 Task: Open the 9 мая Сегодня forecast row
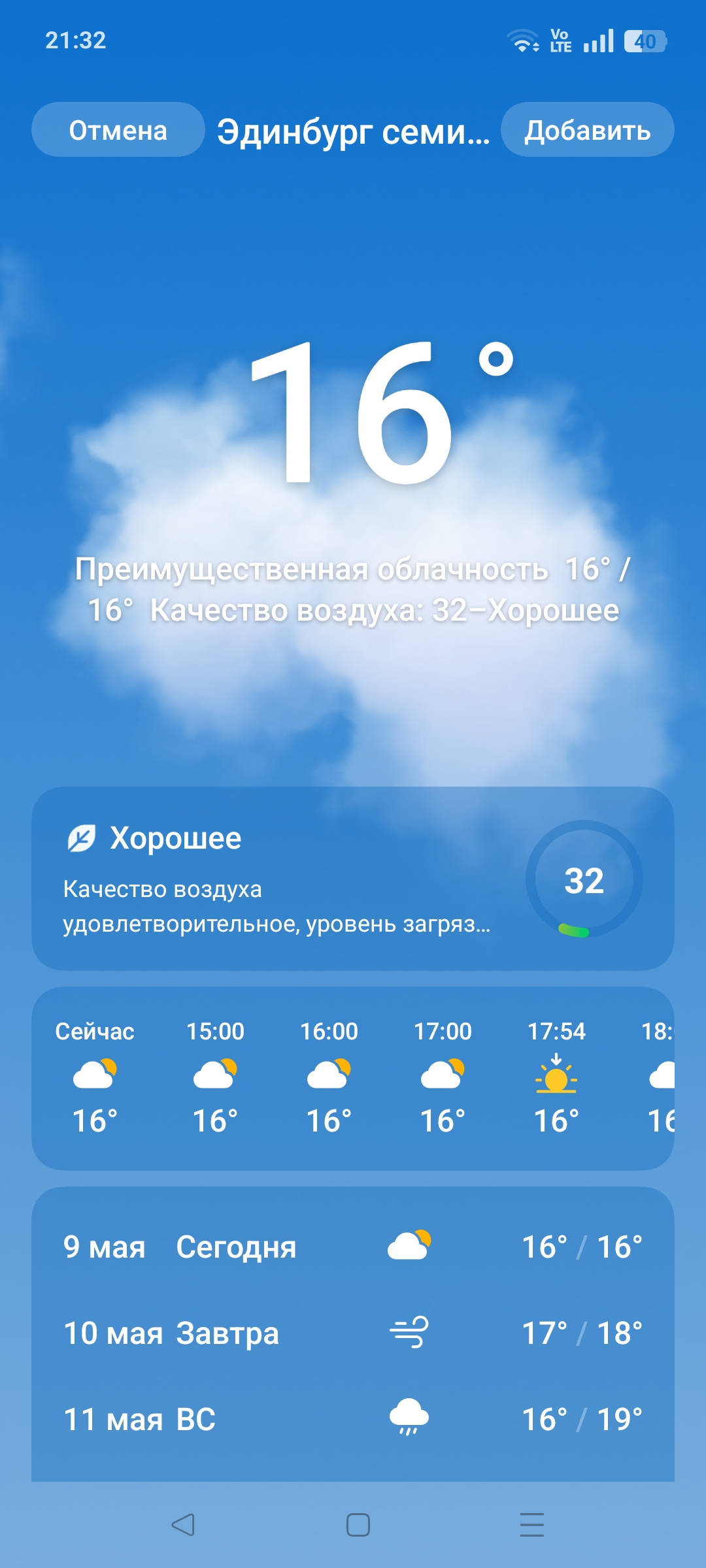click(x=353, y=1247)
